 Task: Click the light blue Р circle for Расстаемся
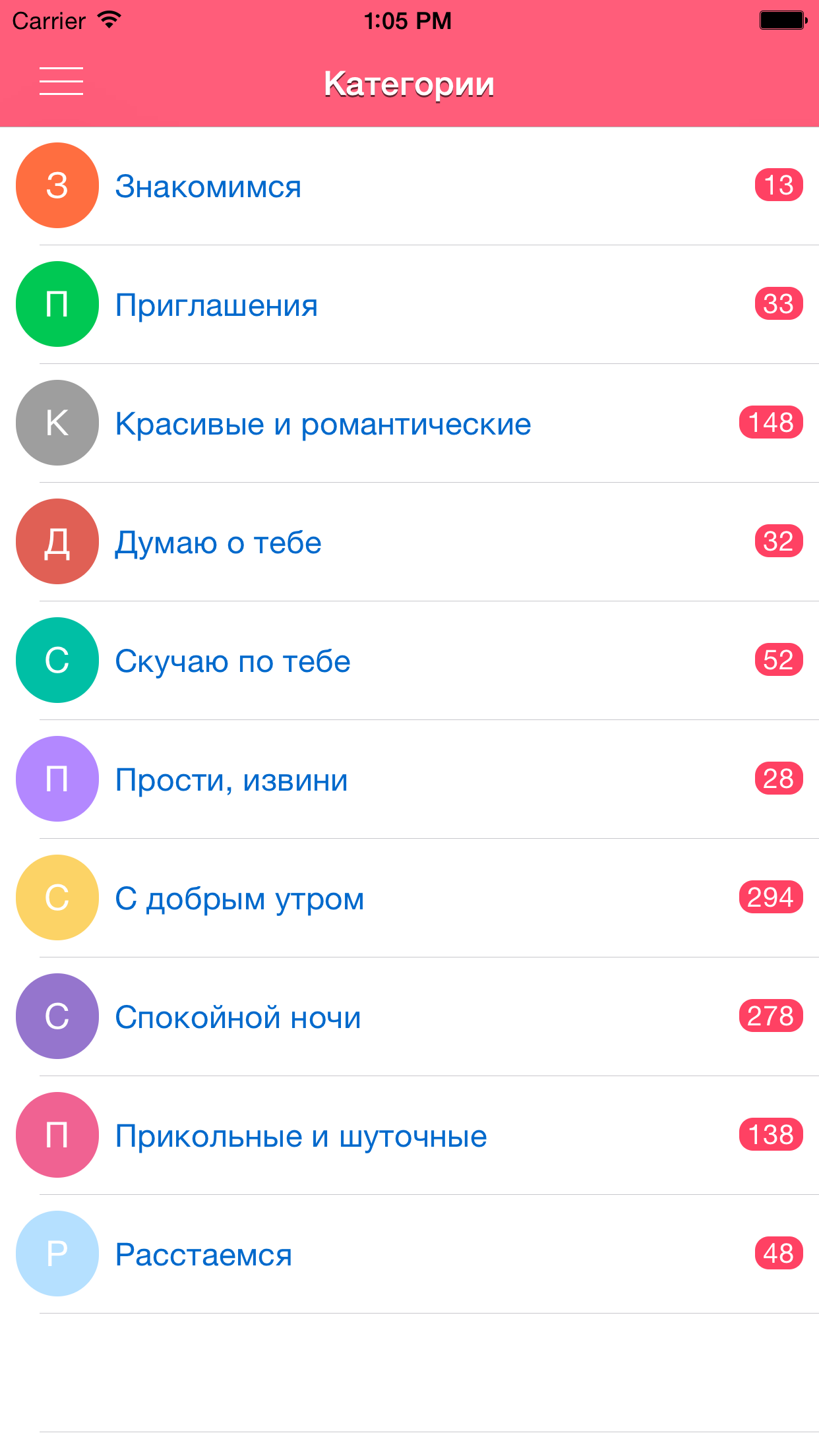pyautogui.click(x=57, y=1254)
